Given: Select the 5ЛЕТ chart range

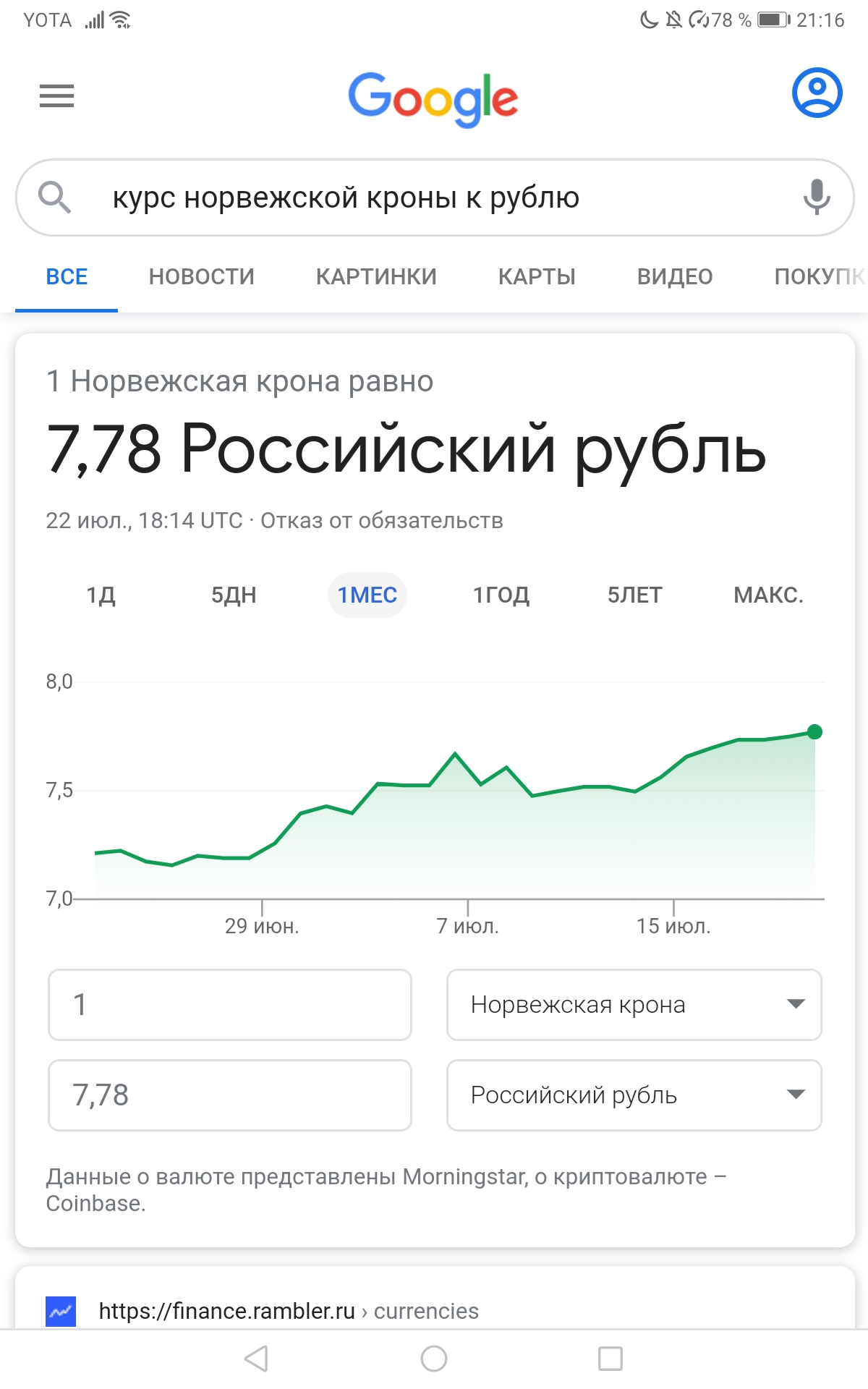Looking at the screenshot, I should click(x=634, y=595).
